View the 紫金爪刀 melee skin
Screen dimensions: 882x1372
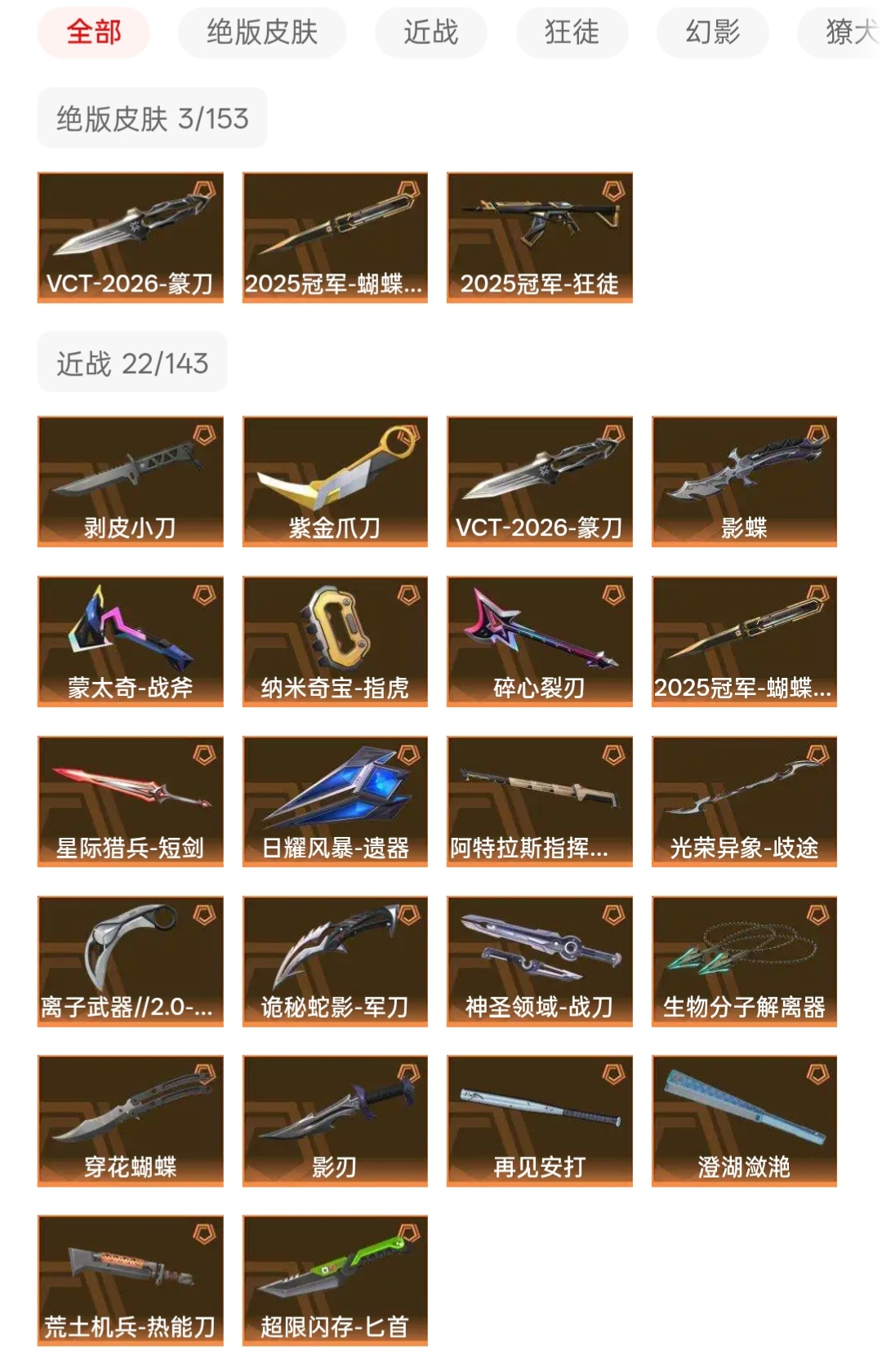coord(335,481)
